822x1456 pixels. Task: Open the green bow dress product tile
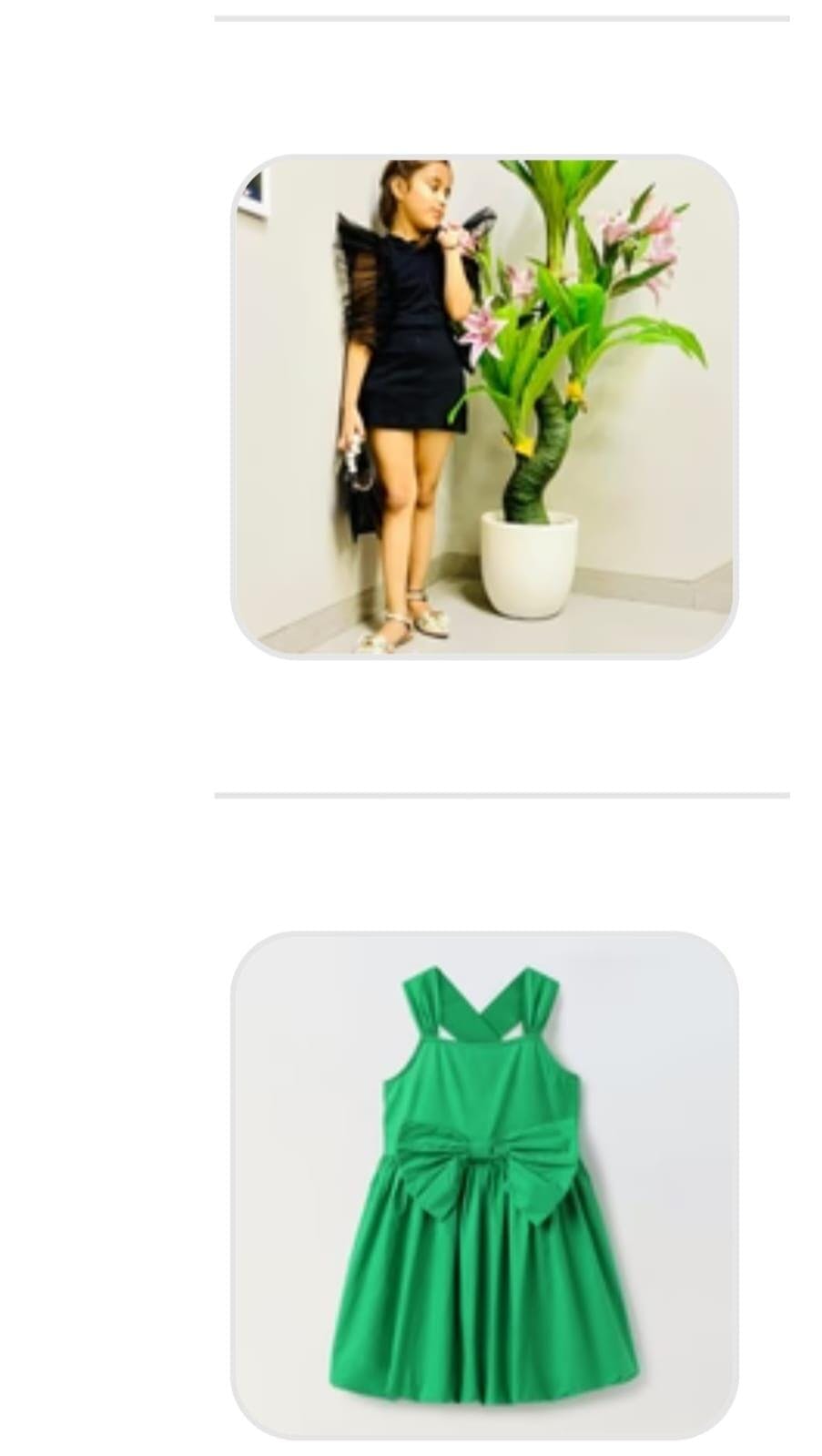pyautogui.click(x=483, y=1184)
